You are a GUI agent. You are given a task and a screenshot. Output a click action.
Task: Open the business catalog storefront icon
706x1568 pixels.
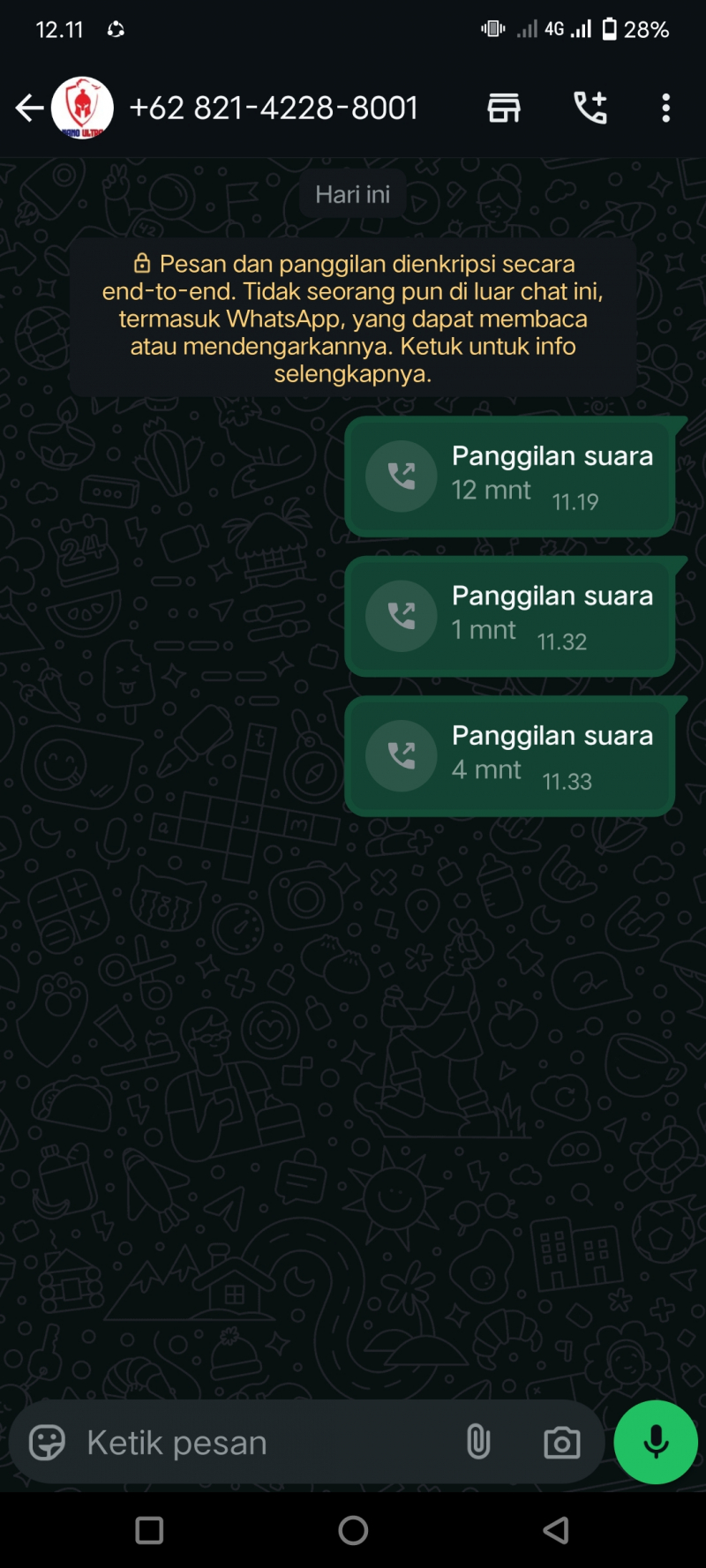504,109
